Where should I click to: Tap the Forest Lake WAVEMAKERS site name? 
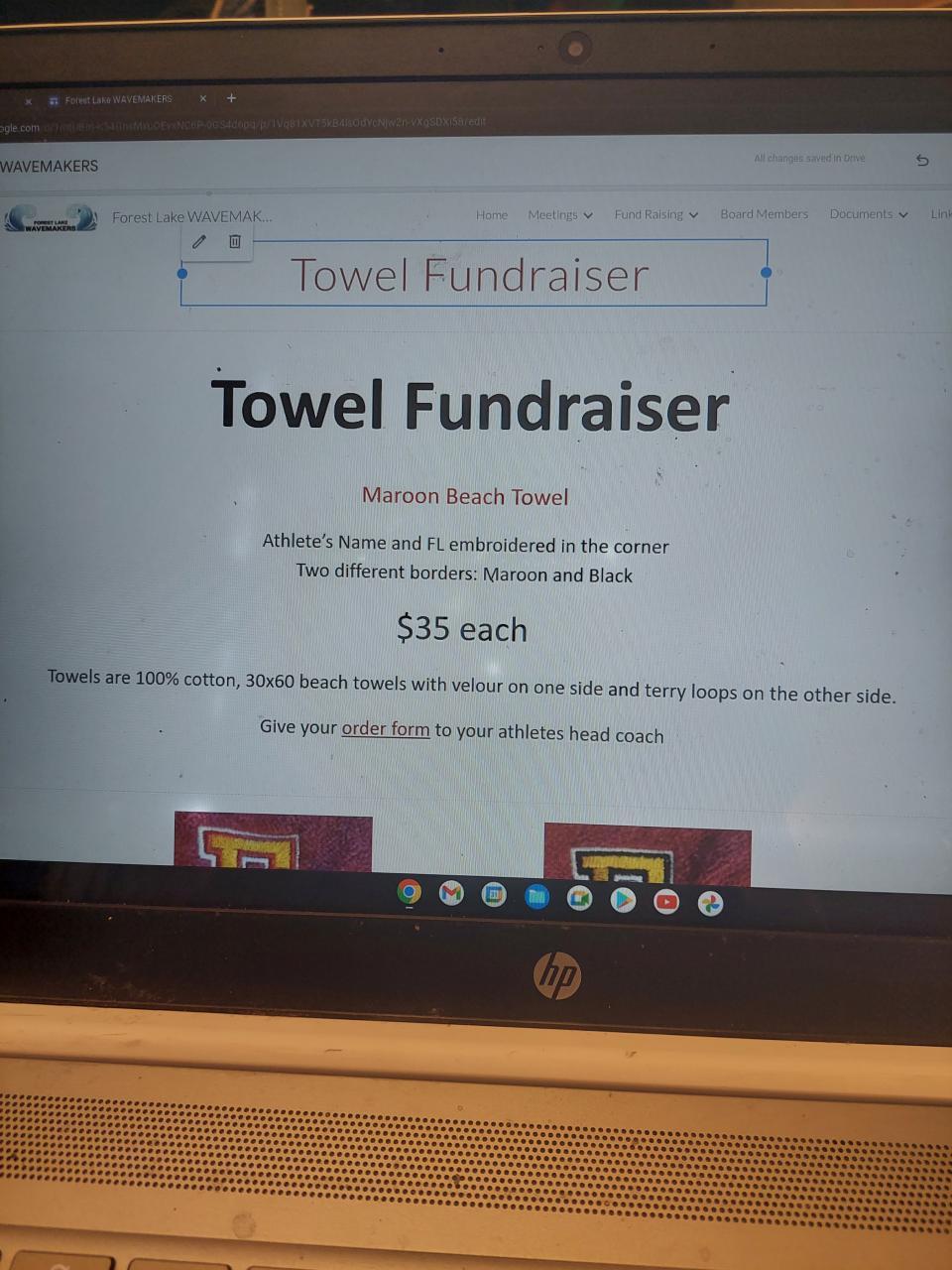[191, 216]
